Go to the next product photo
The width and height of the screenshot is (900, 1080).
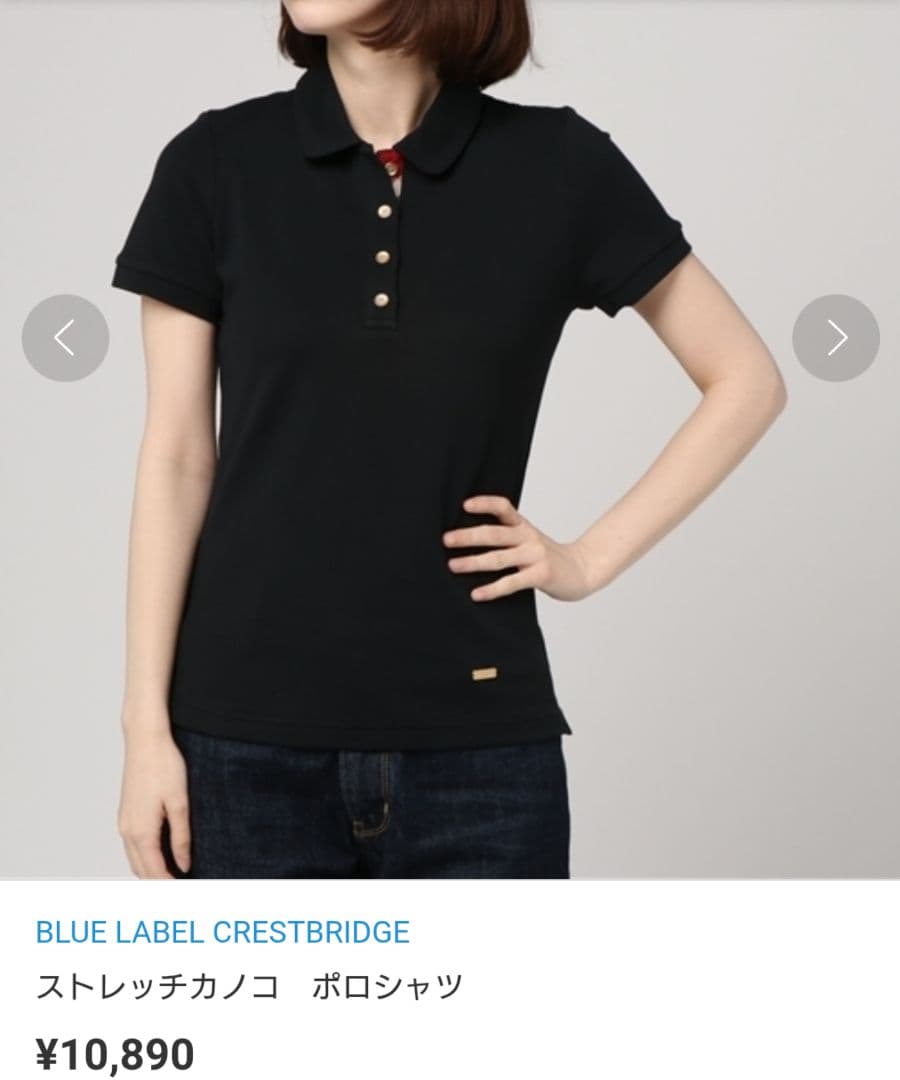click(836, 338)
